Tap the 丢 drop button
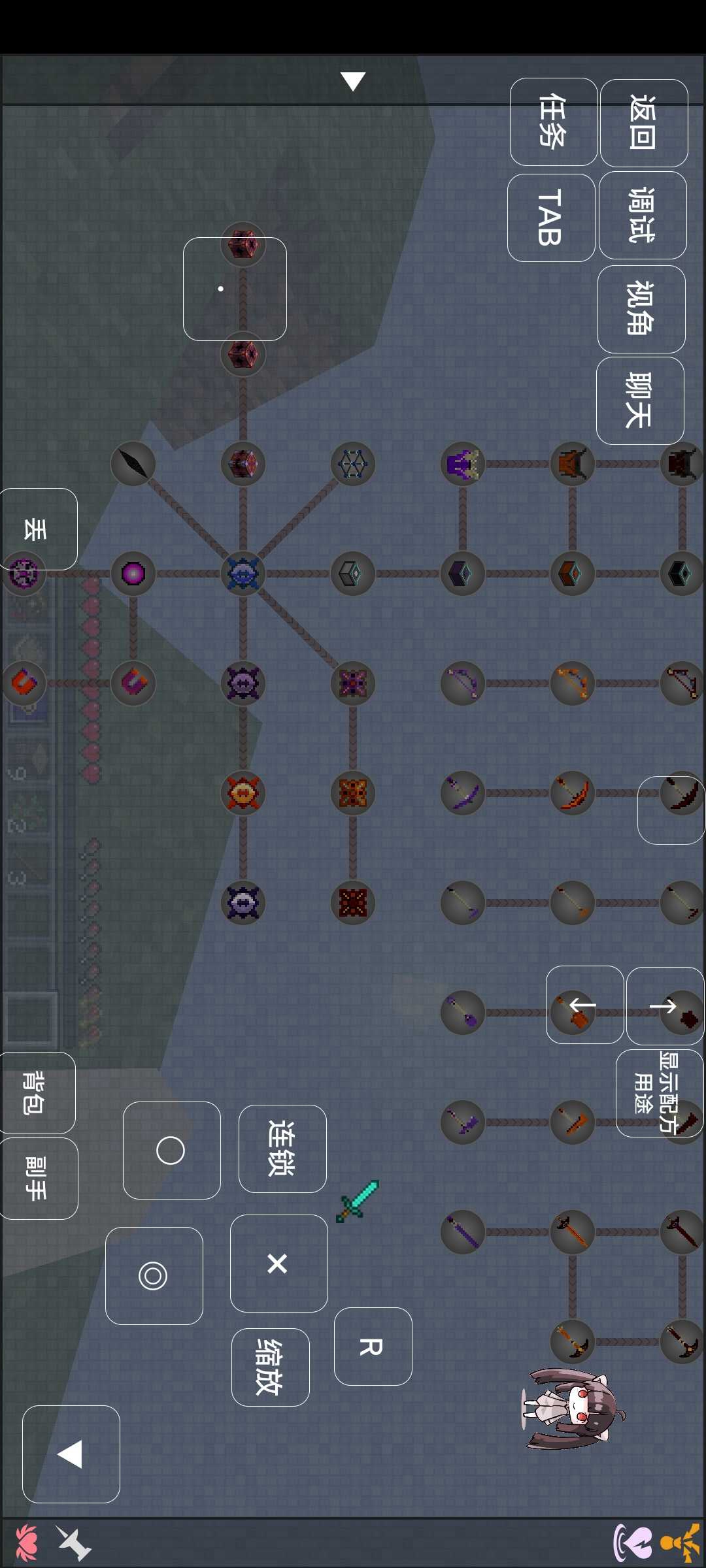This screenshot has width=706, height=1568. click(38, 529)
